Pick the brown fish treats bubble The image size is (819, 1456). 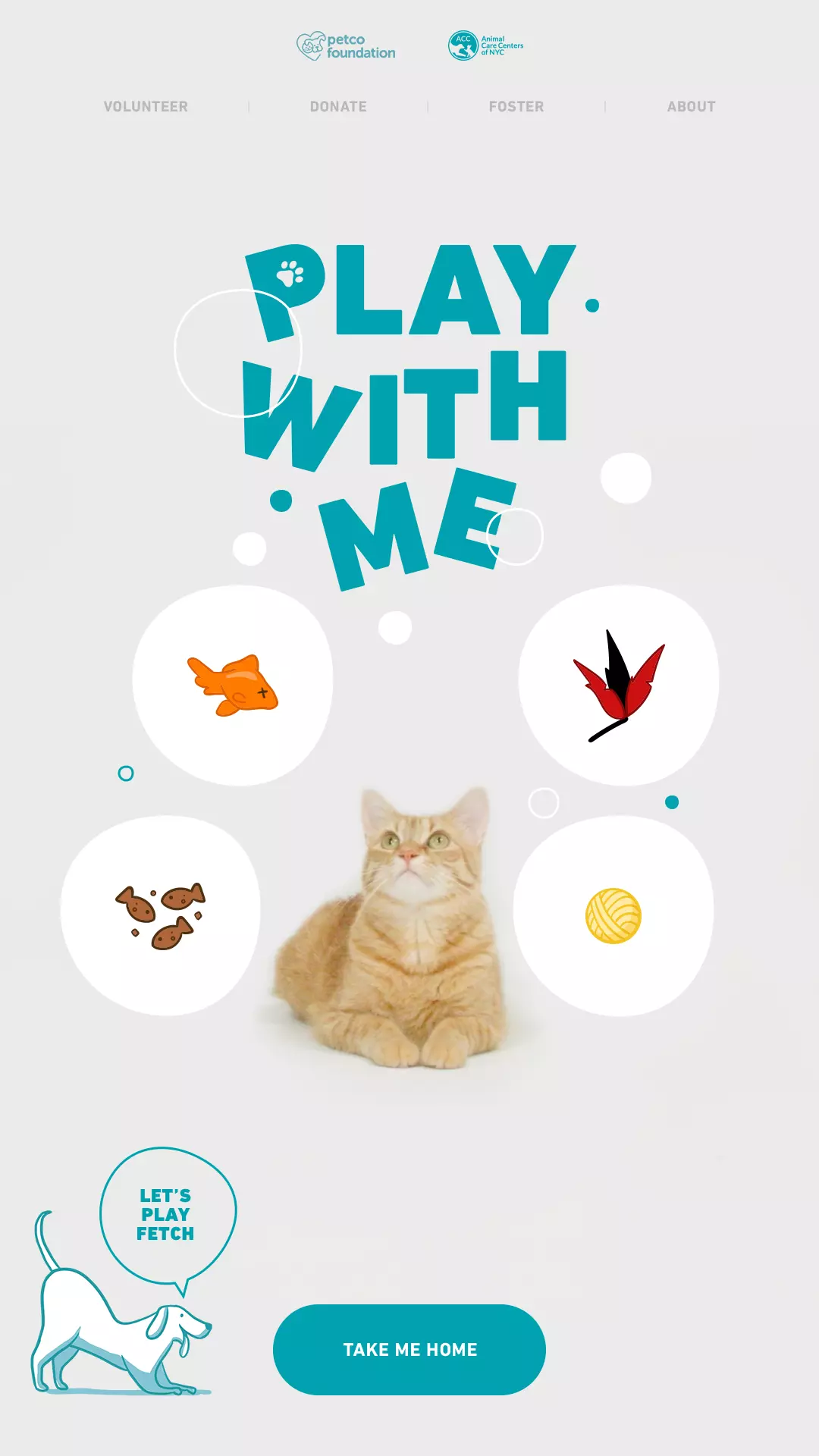pos(161,915)
